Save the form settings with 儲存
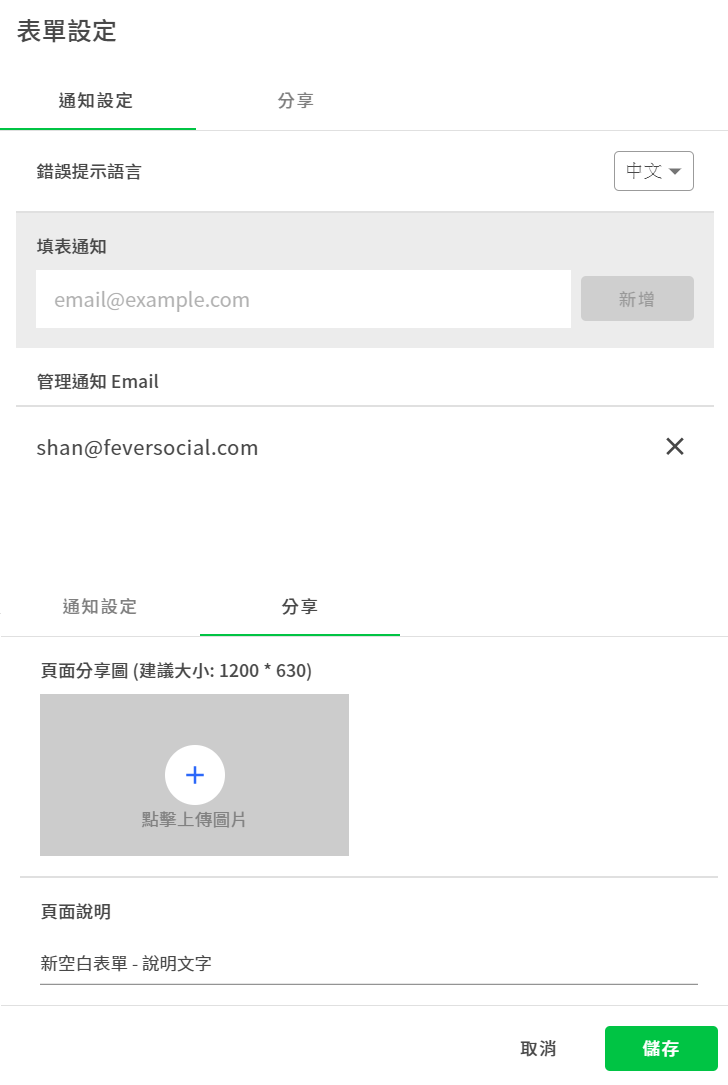The width and height of the screenshot is (728, 1085). click(660, 1048)
